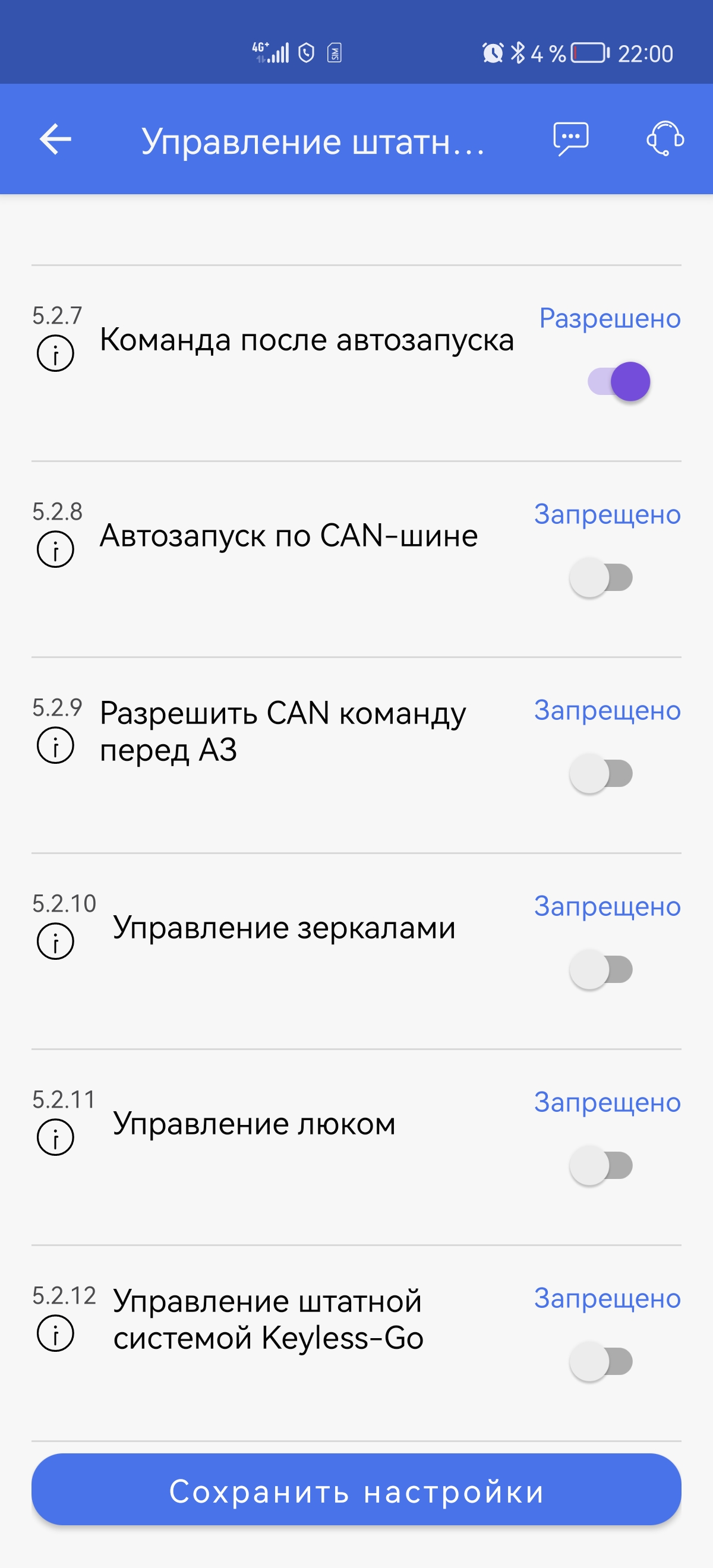
Task: Tap the info icon for Управление зеркалами
Action: coord(55,941)
